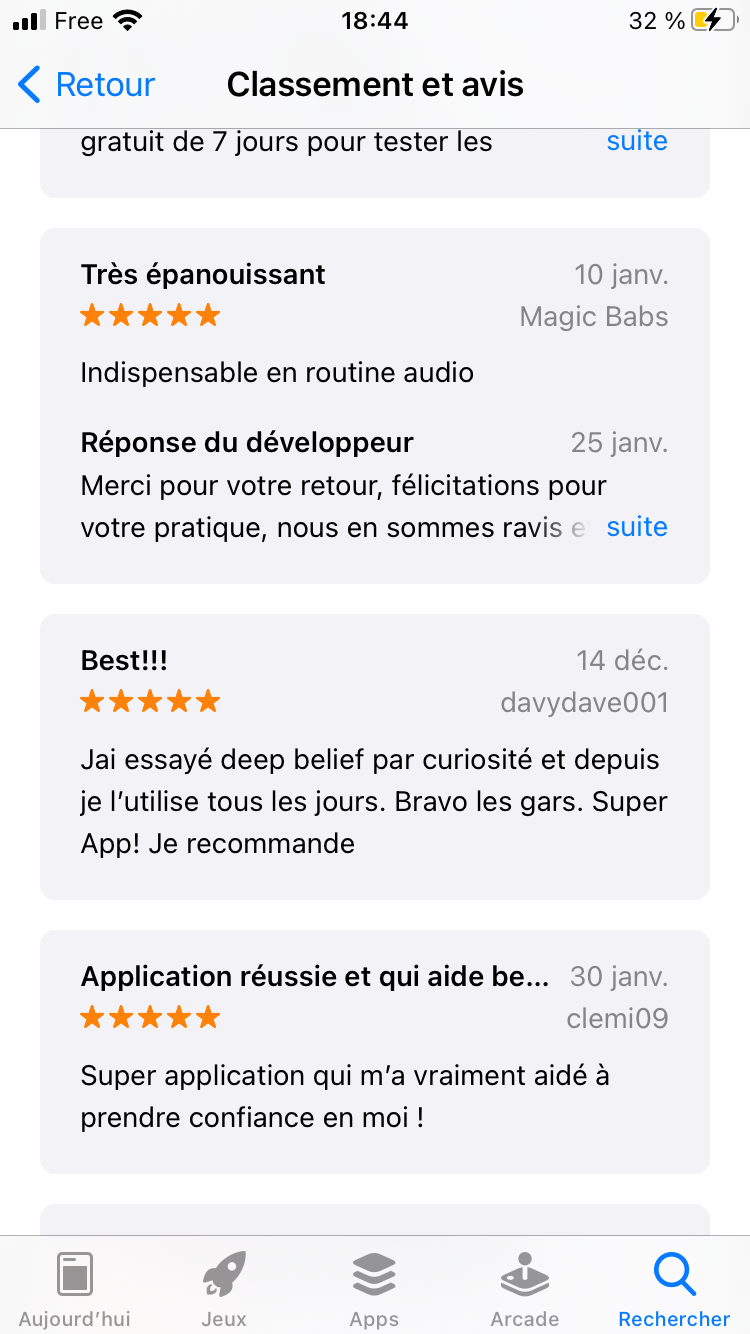Expand the 7-day trial review with suite

(637, 141)
